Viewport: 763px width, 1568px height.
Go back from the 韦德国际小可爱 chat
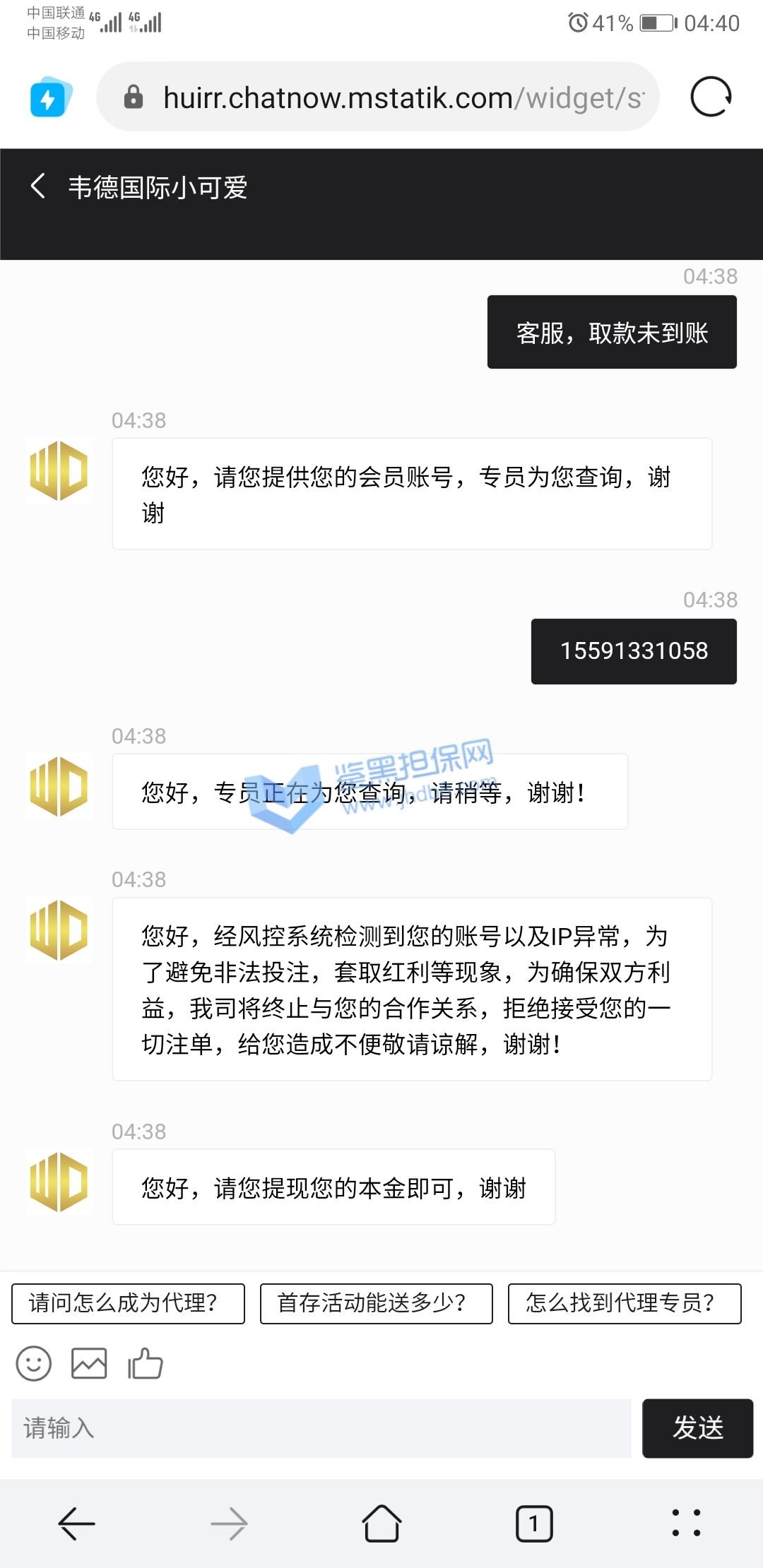tap(38, 186)
